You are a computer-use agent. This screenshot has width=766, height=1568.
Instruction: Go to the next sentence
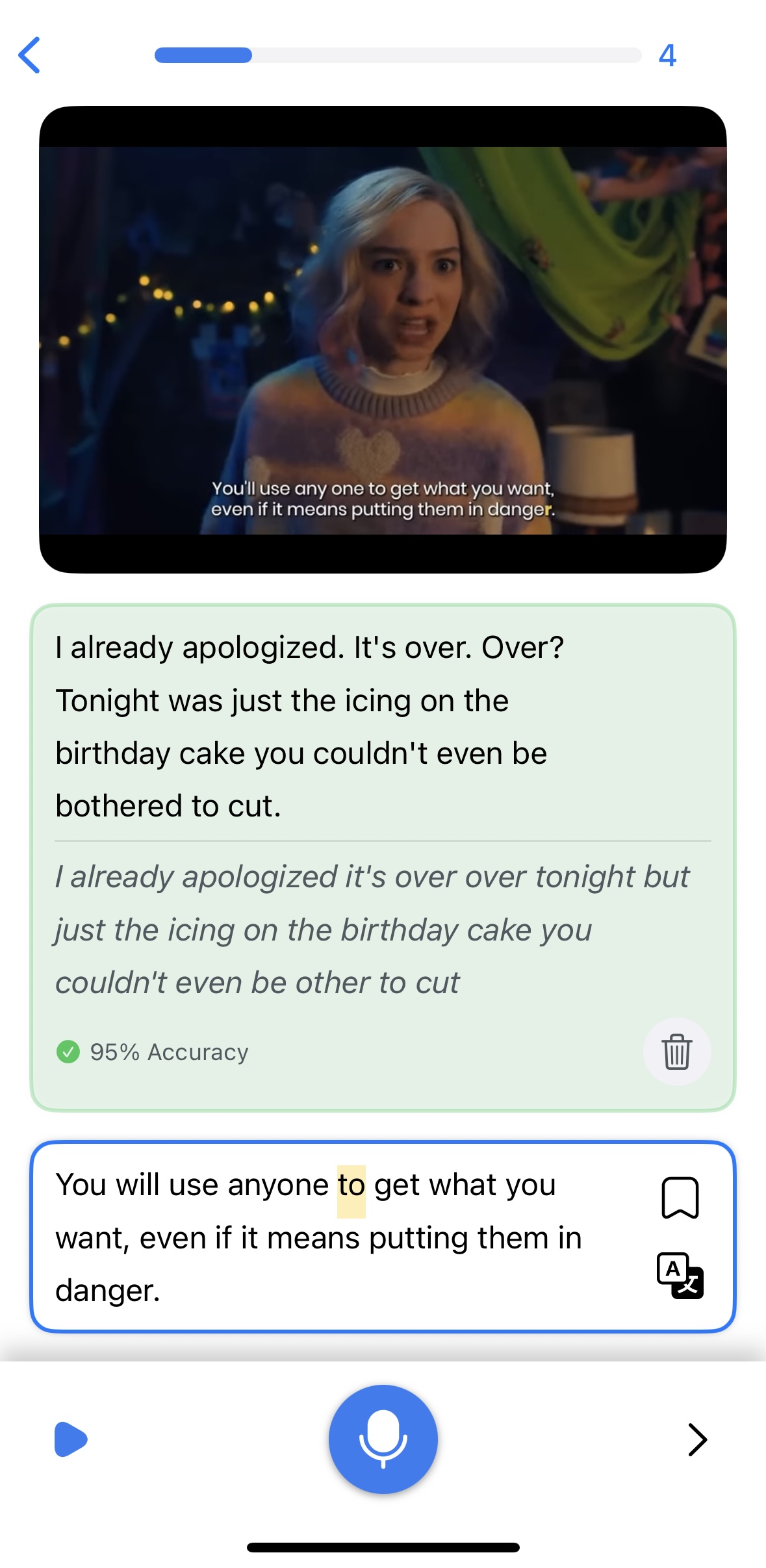point(696,1439)
